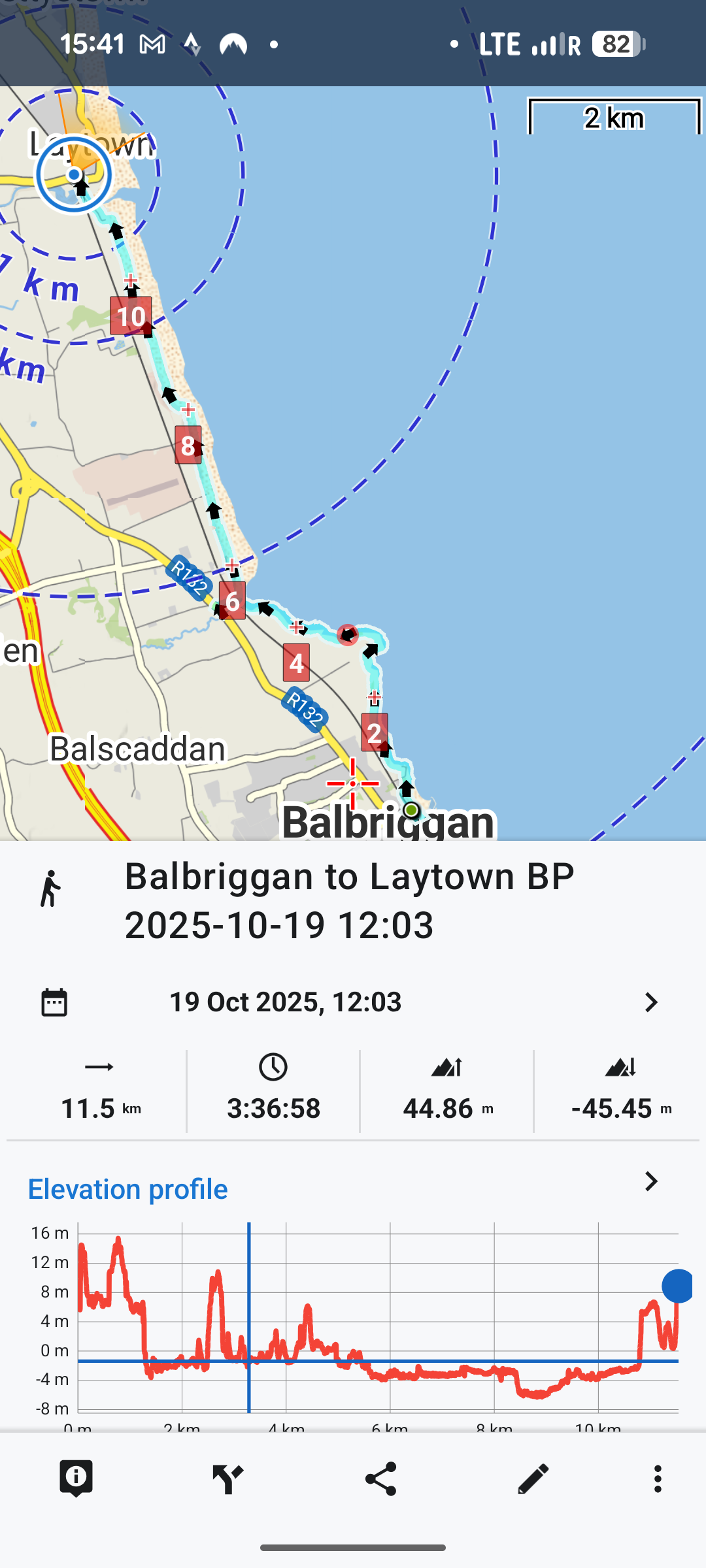Image resolution: width=706 pixels, height=1568 pixels.
Task: Open the track info icon
Action: 76,1478
